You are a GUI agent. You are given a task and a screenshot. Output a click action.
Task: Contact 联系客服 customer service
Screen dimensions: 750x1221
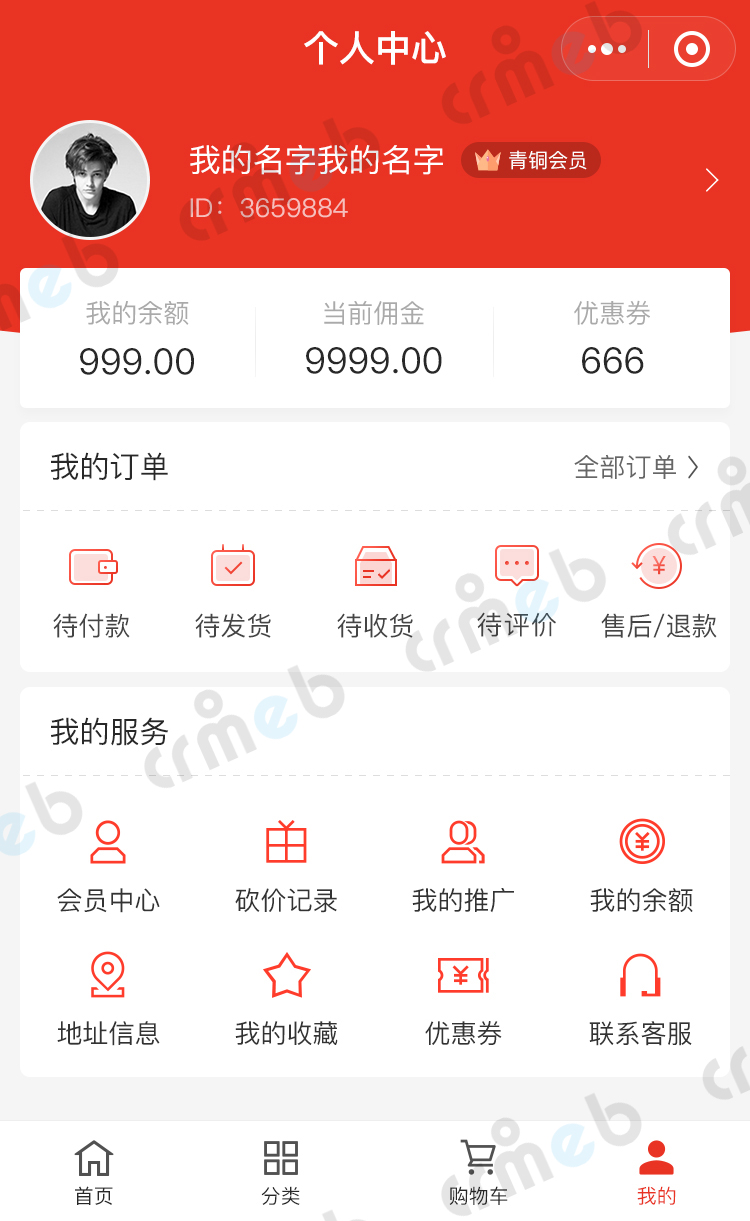[641, 1000]
